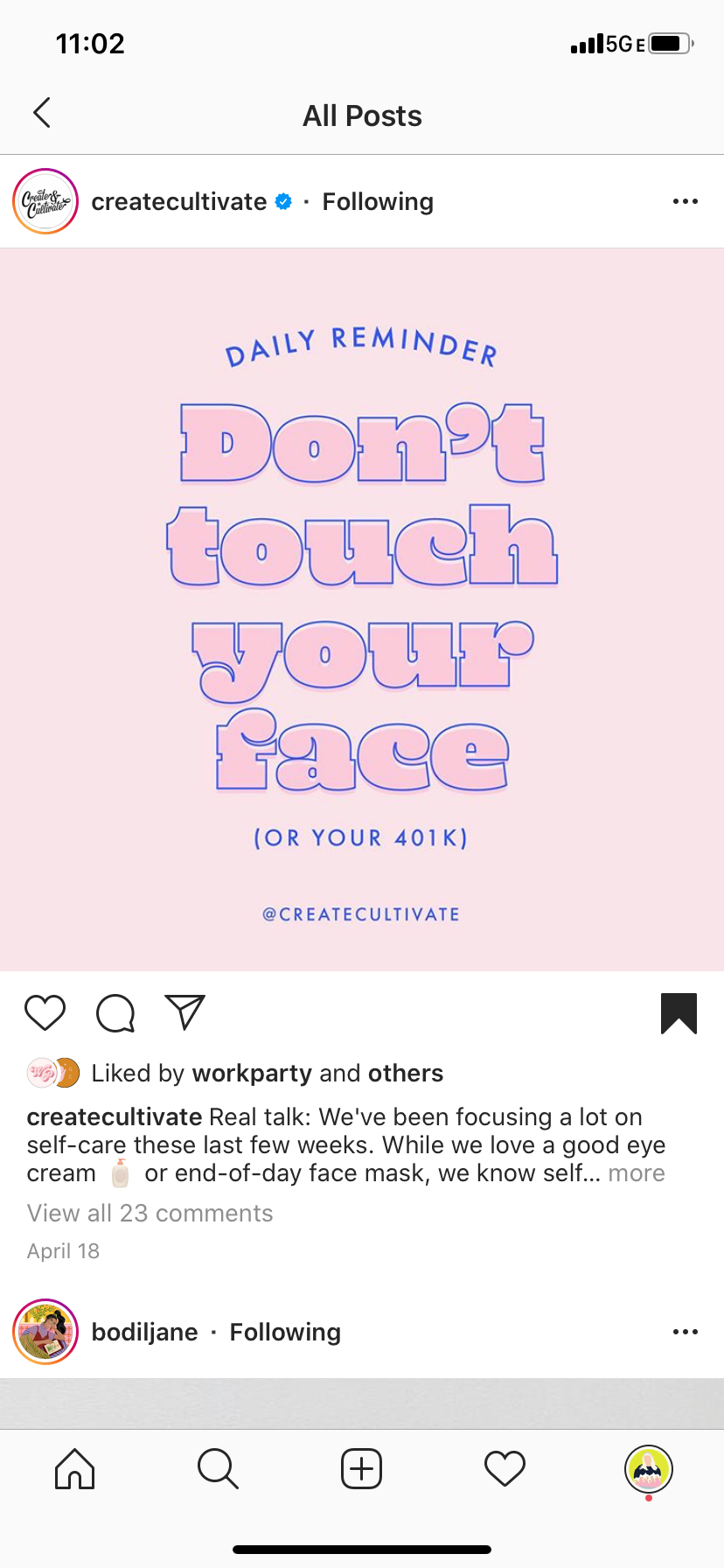Open overflow menu on bodiljane's post
The height and width of the screenshot is (1568, 724).
(x=685, y=1333)
